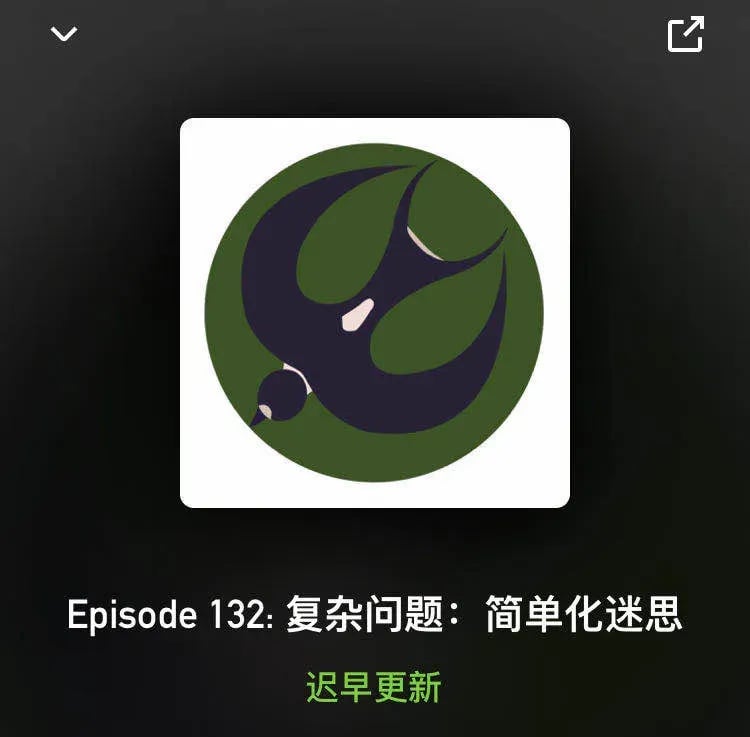750x737 pixels.
Task: Share this episode via the share icon
Action: click(686, 34)
